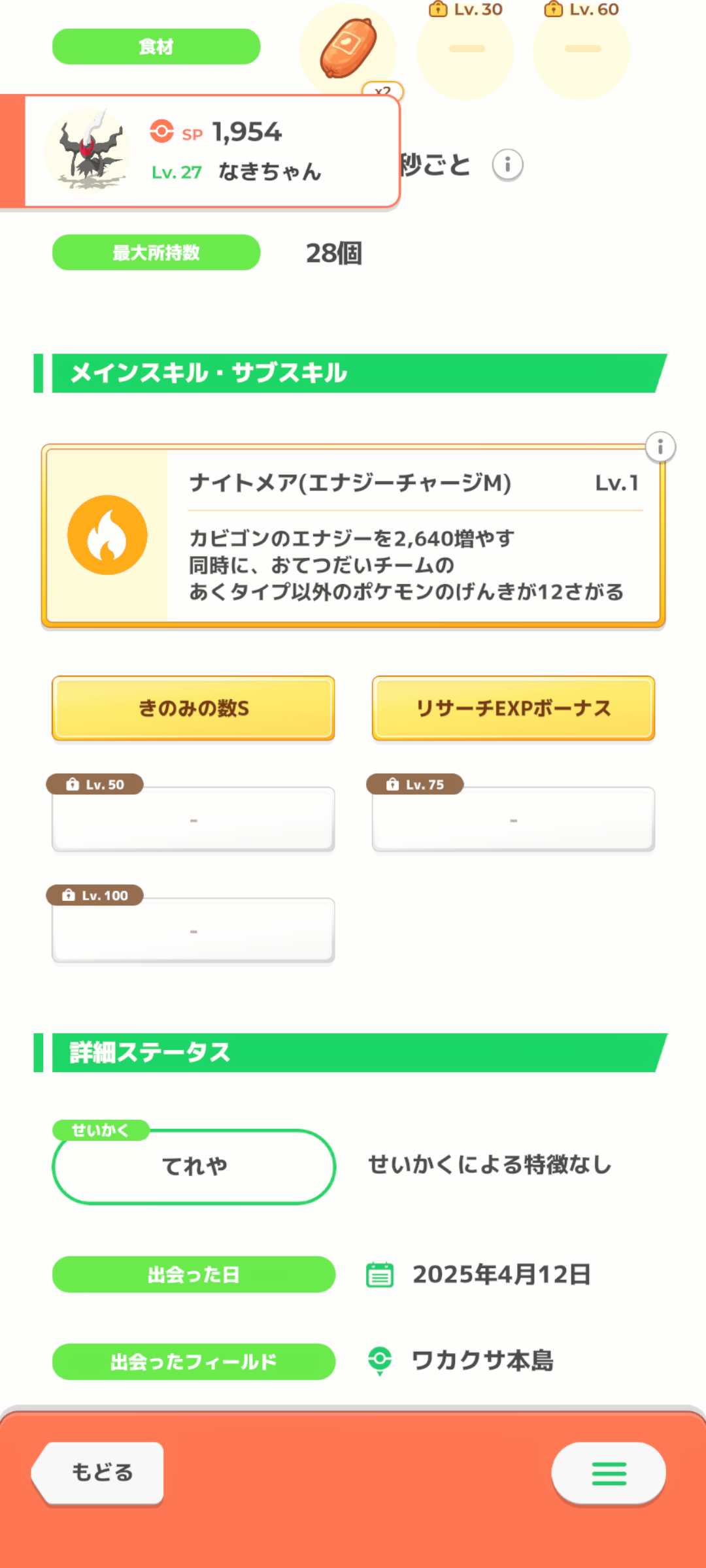Tap the sausage ingredient icon
Screen dimensions: 706x1568
click(x=348, y=49)
